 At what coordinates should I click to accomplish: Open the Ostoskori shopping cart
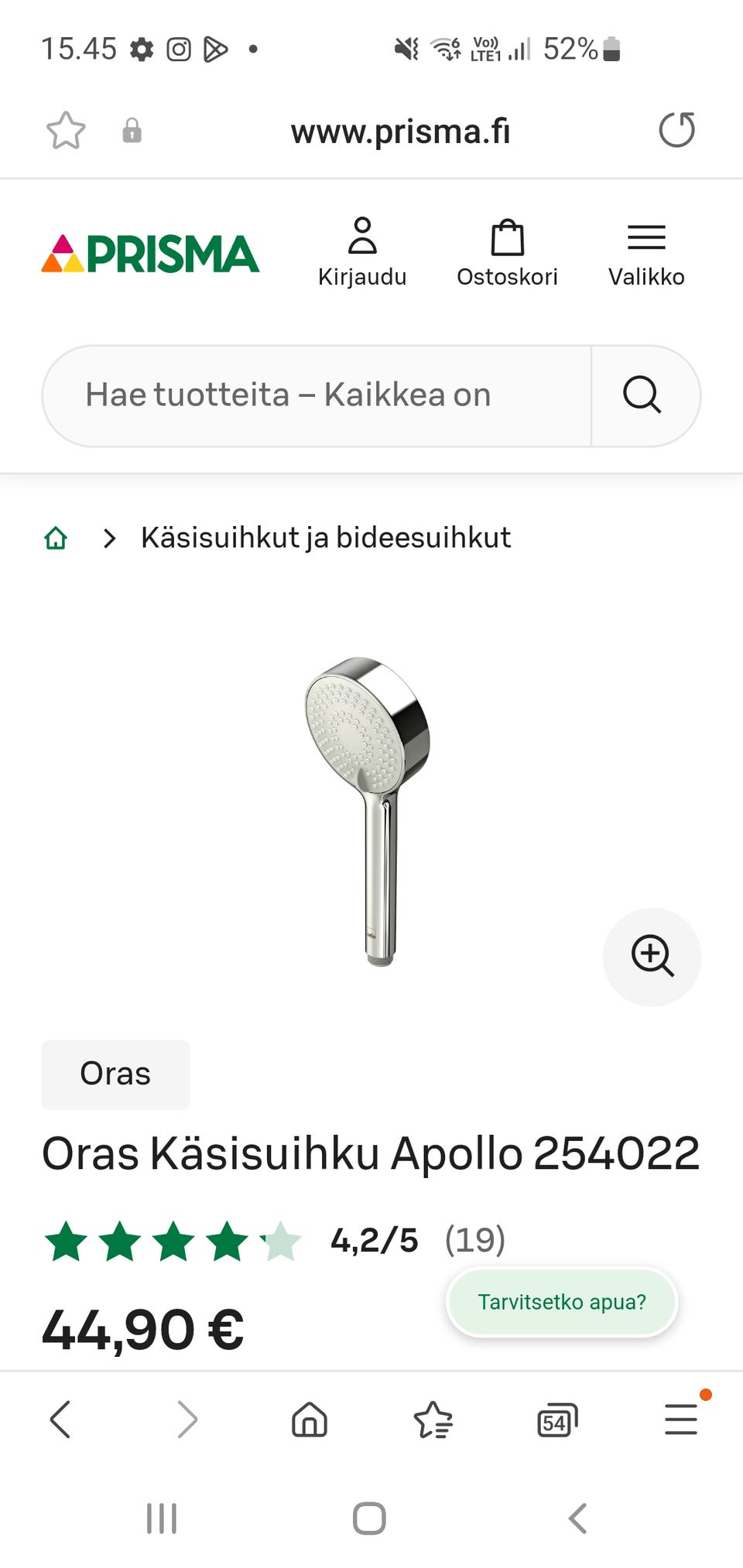pyautogui.click(x=508, y=251)
